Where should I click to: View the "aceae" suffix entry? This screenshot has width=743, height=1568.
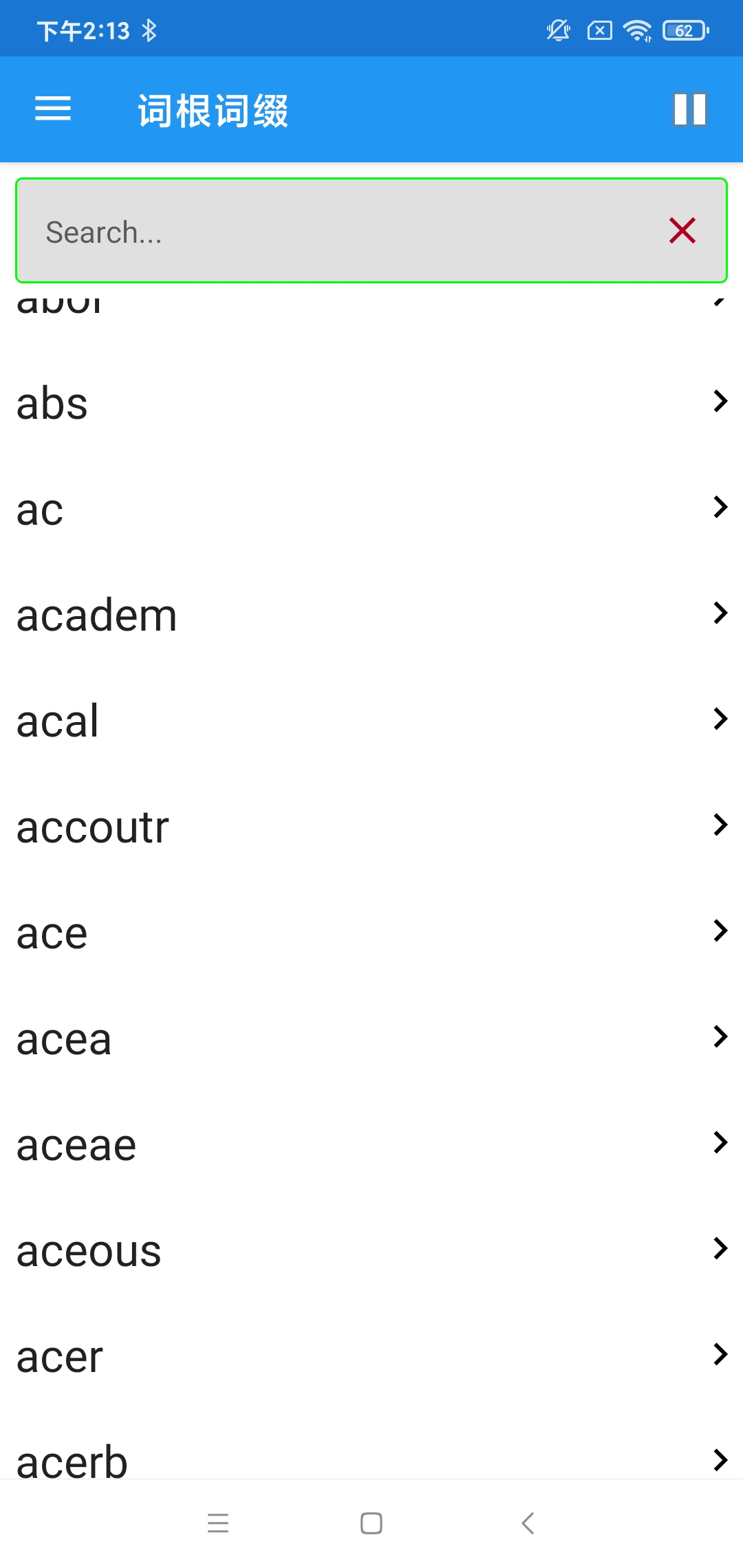[x=371, y=1144]
